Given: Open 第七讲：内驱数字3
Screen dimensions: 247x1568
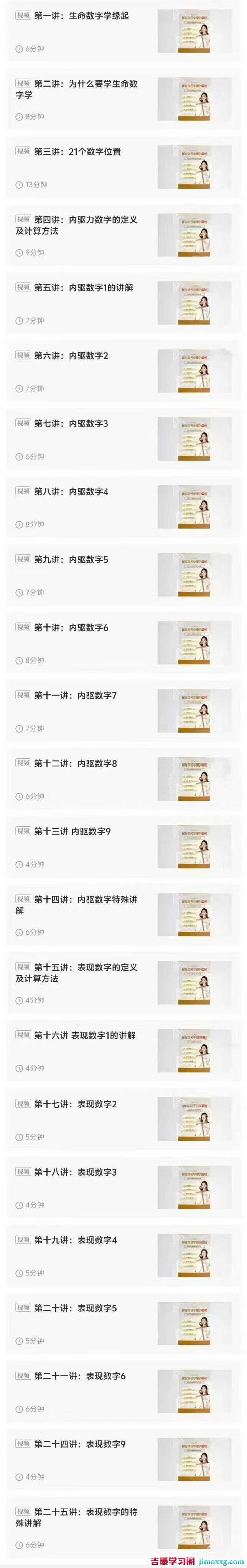Looking at the screenshot, I should pos(71,424).
